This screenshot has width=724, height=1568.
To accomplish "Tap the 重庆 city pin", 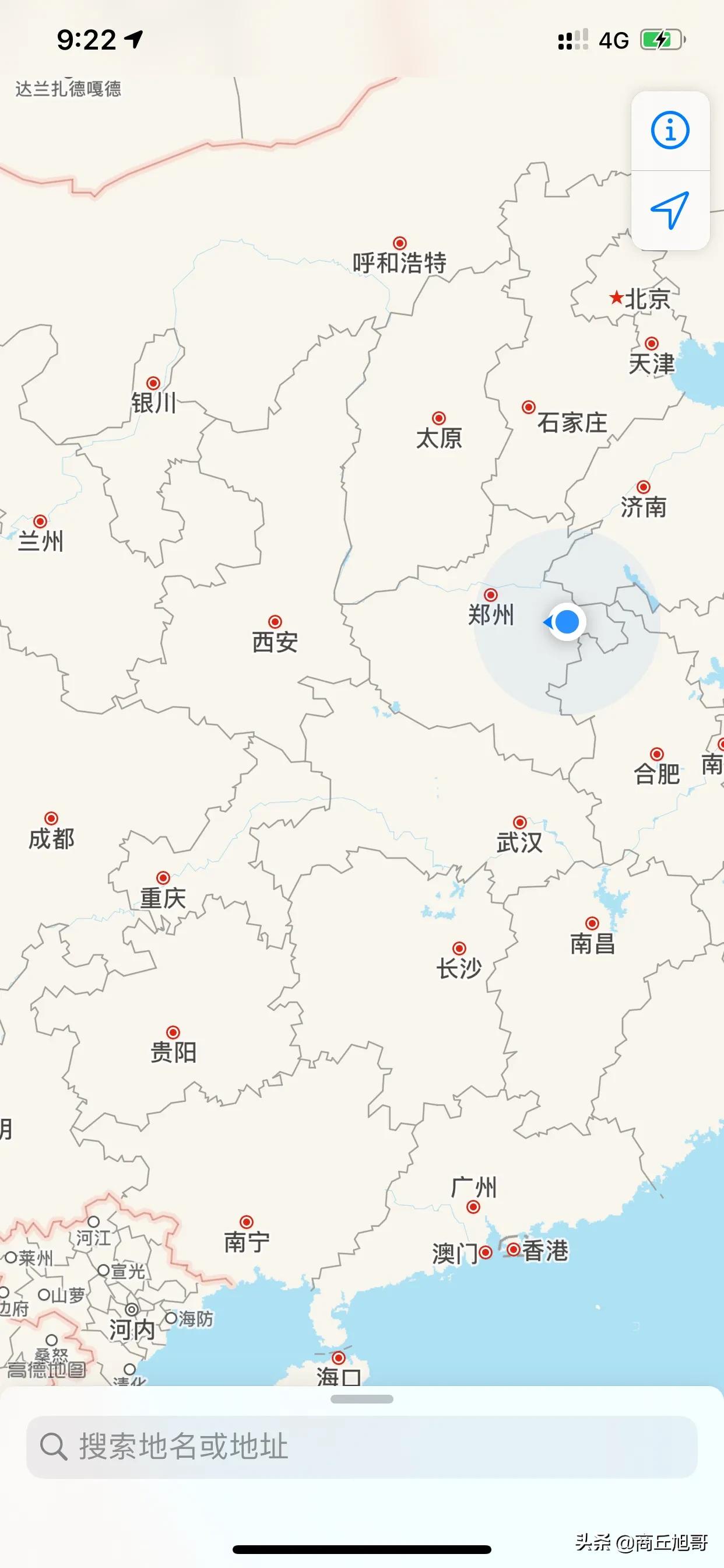I will click(163, 878).
